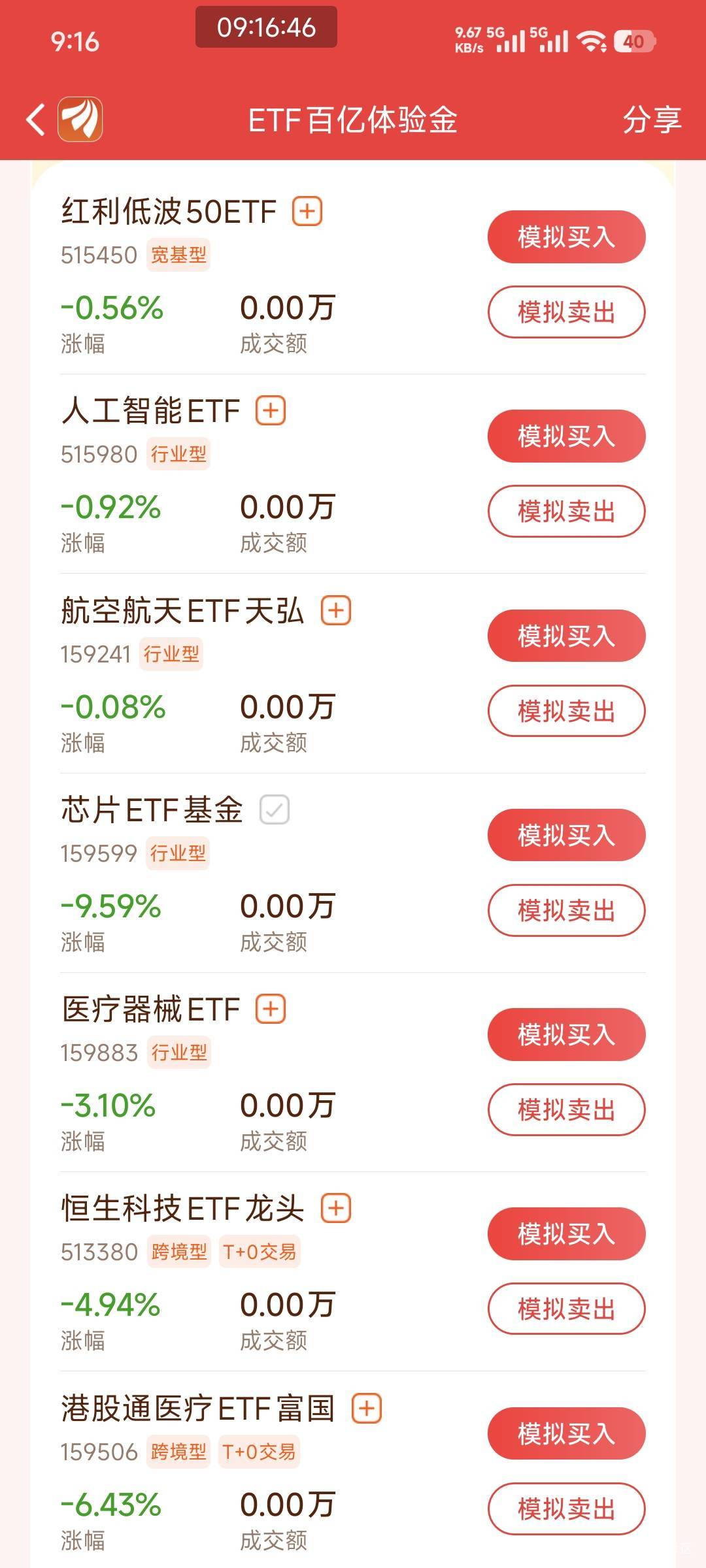The width and height of the screenshot is (706, 1568).
Task: Simulate buying 港股通医疗ETF富国
Action: pyautogui.click(x=566, y=1433)
